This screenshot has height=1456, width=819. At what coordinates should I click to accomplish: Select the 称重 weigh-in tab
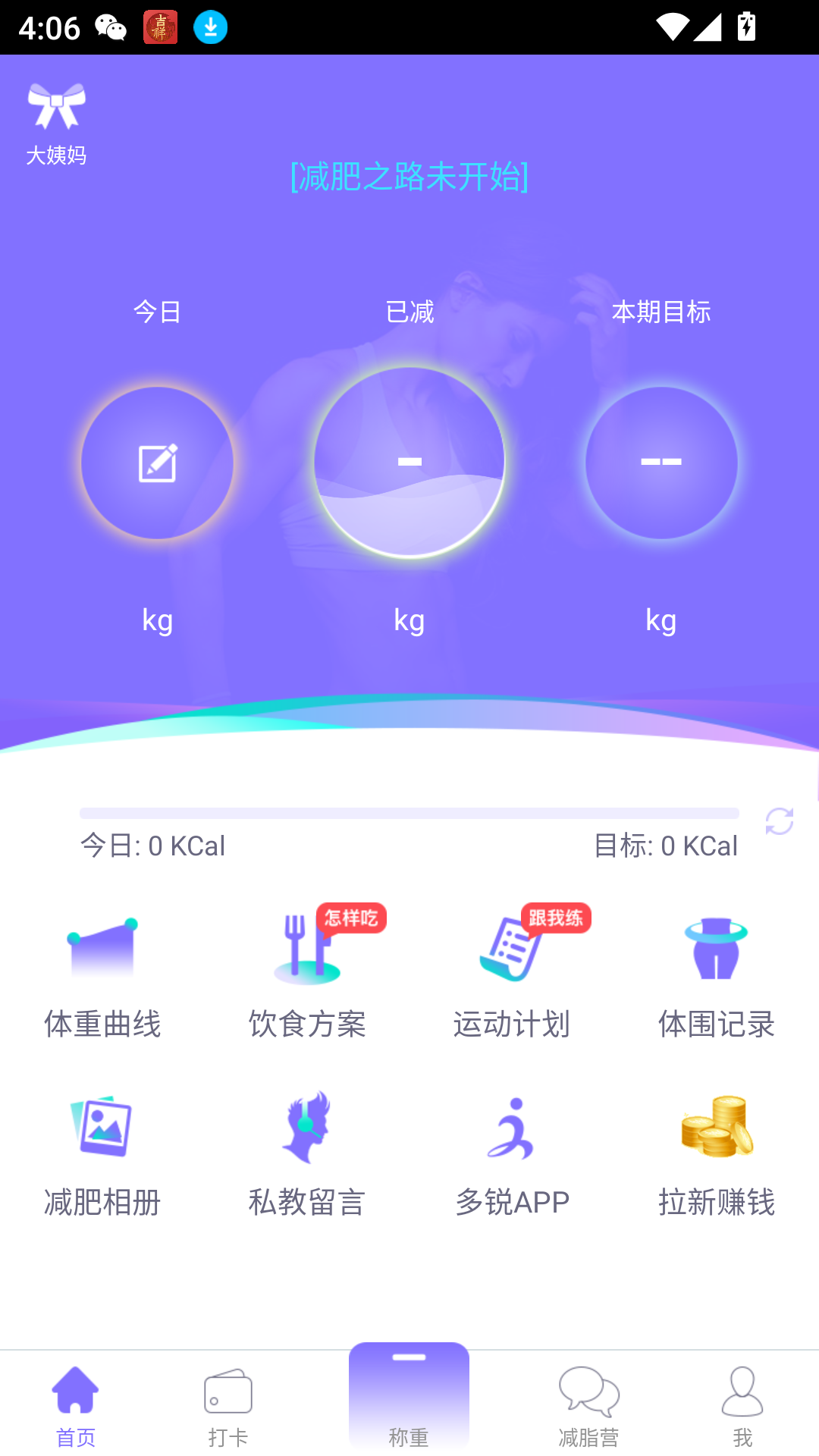tap(409, 1399)
